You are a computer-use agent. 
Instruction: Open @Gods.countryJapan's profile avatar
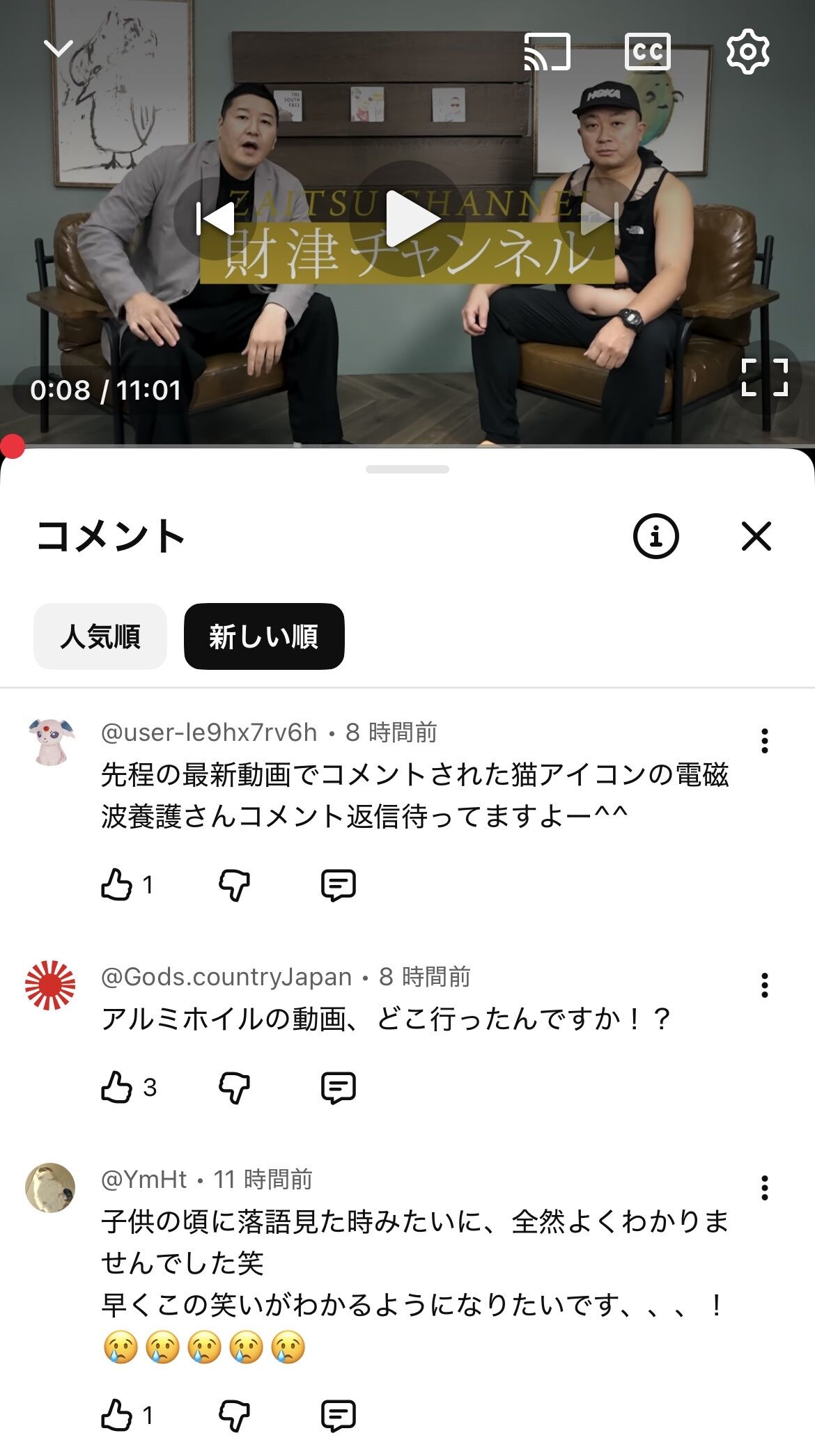50,985
